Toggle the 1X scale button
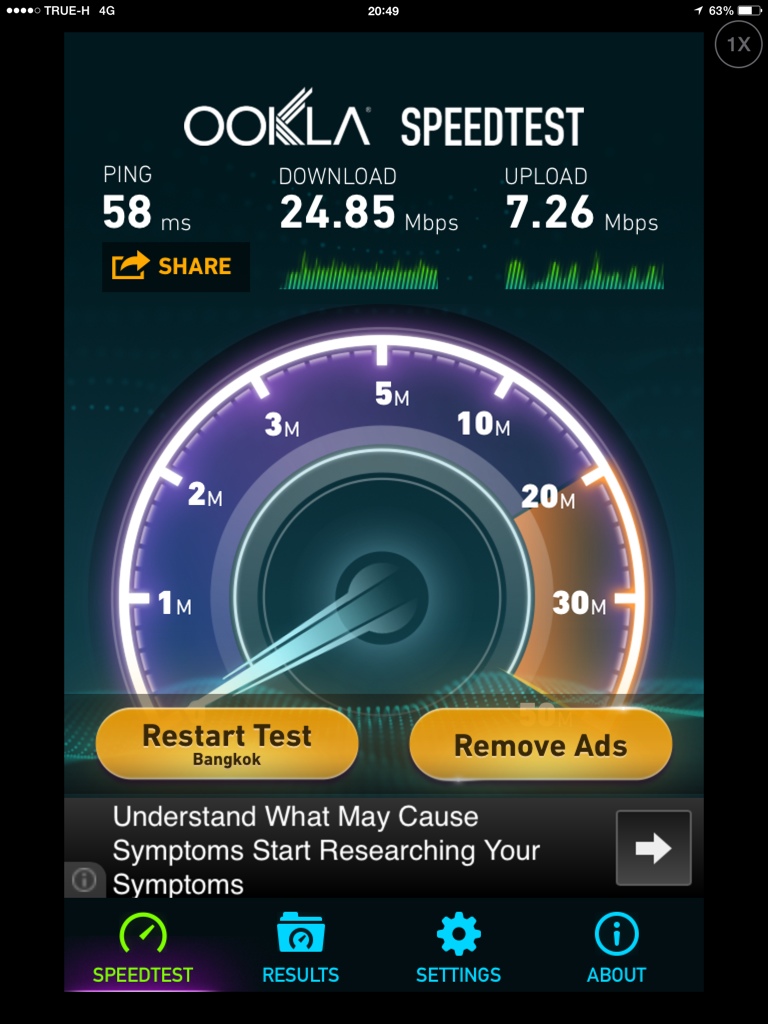Screen dimensions: 768x1024 pyautogui.click(x=739, y=44)
